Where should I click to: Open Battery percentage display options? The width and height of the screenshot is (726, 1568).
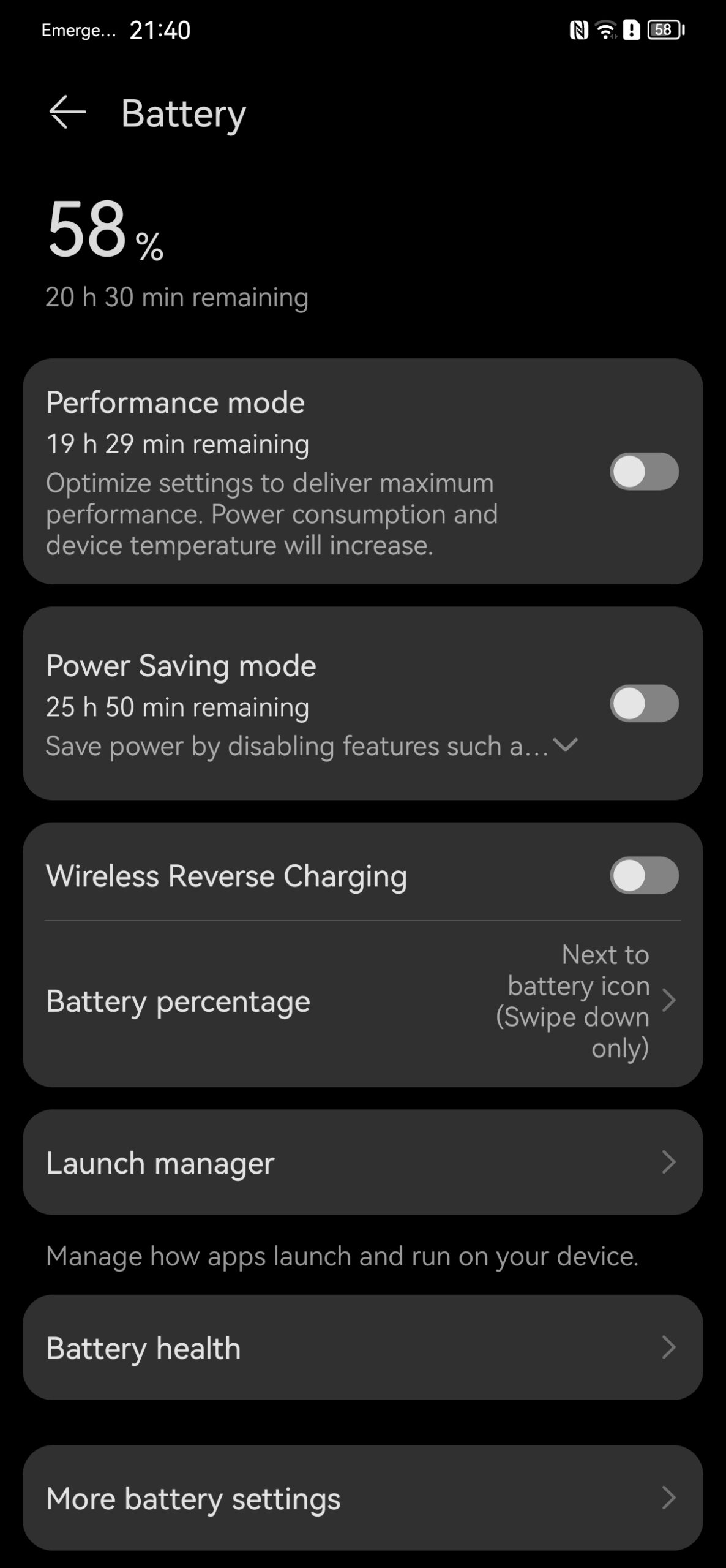[363, 1001]
